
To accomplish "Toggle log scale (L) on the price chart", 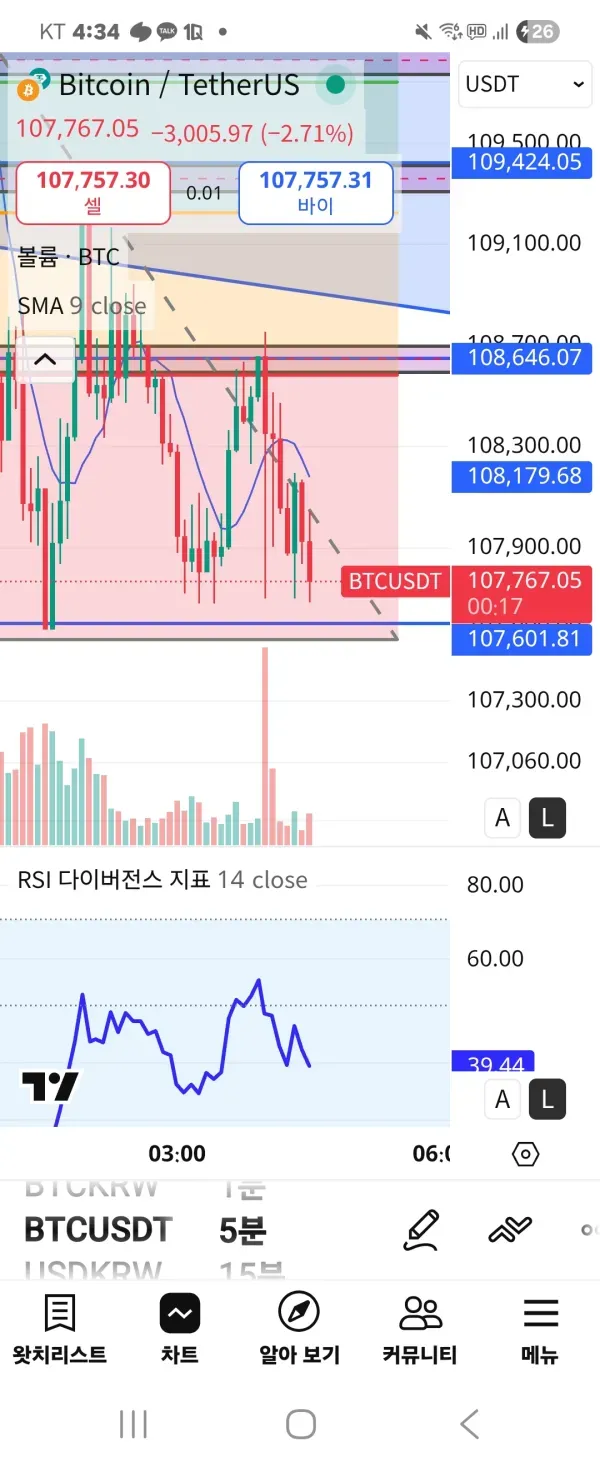I will (547, 818).
